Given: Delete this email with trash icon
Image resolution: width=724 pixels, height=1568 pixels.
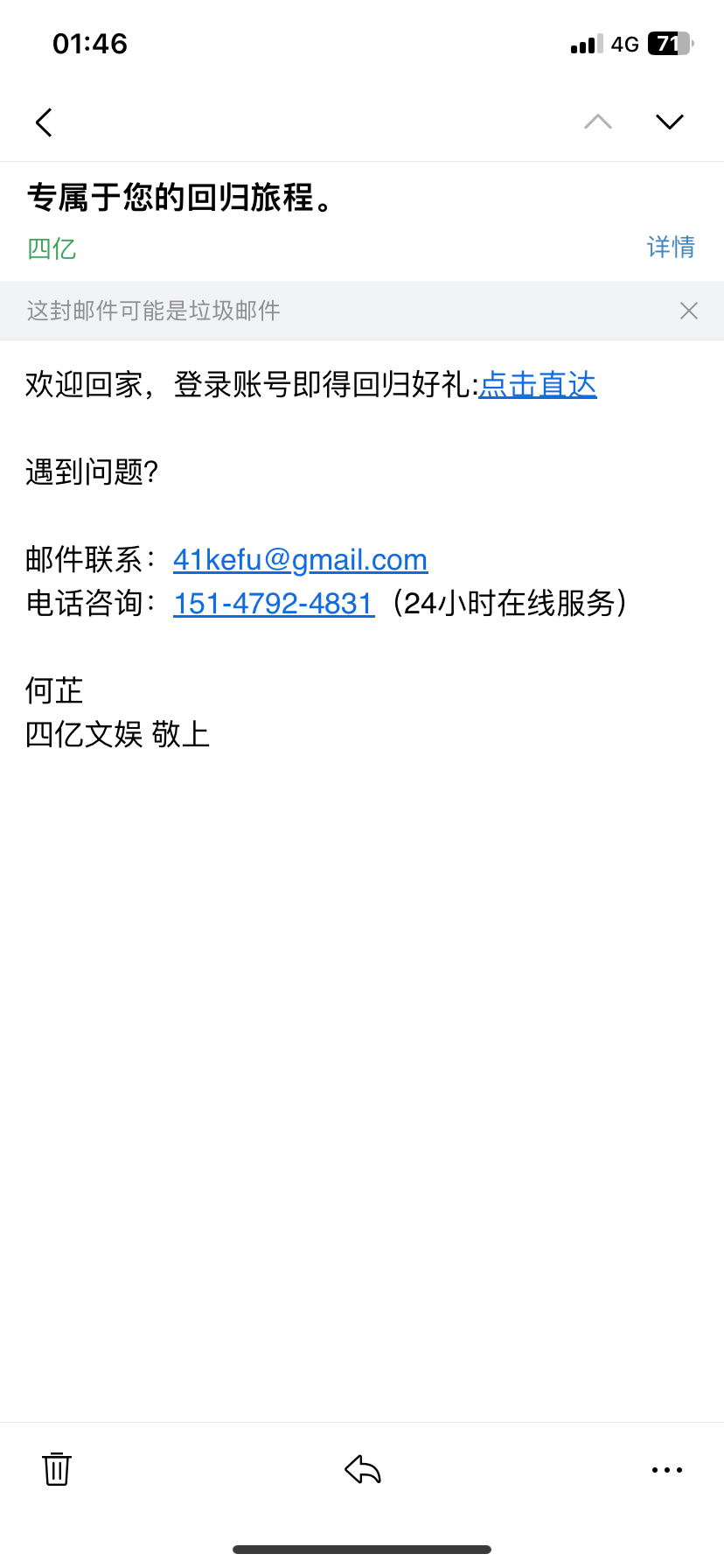Looking at the screenshot, I should (57, 1469).
